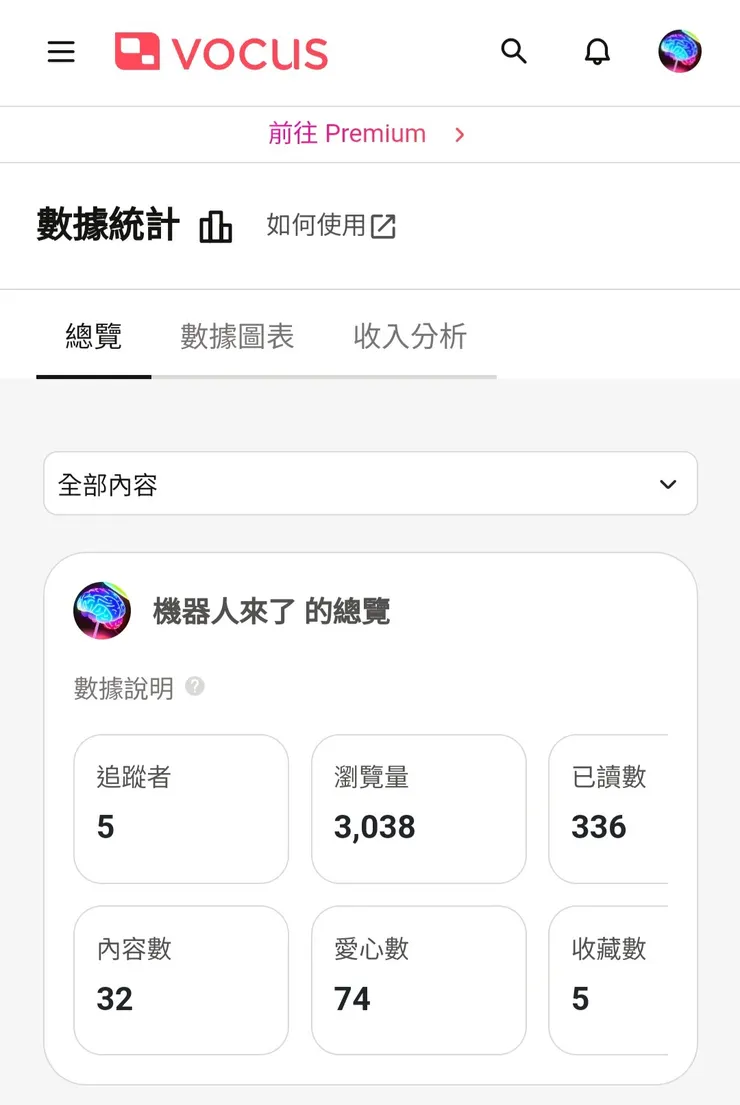
Task: Expand the 全部內容 content filter dropdown
Action: 370,483
